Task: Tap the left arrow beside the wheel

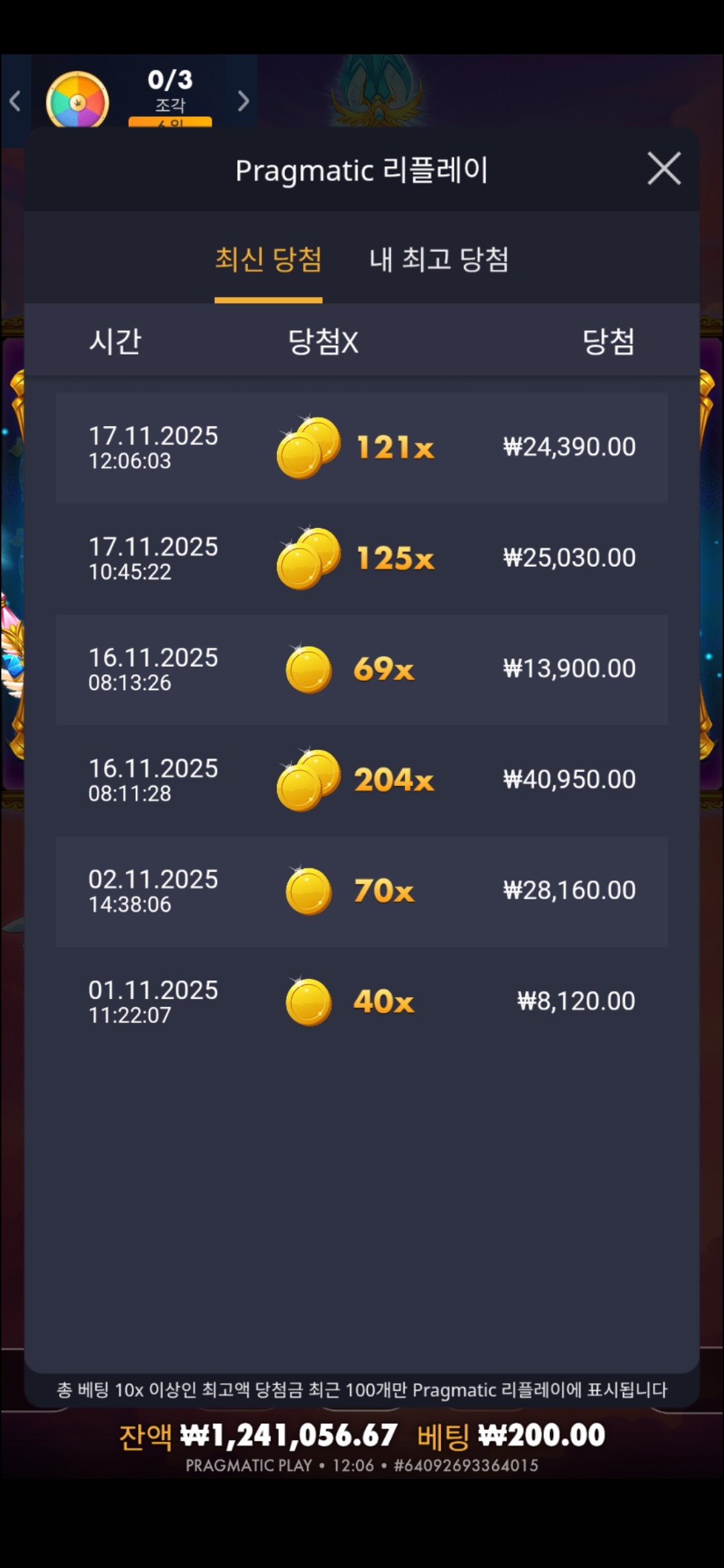Action: pyautogui.click(x=15, y=101)
